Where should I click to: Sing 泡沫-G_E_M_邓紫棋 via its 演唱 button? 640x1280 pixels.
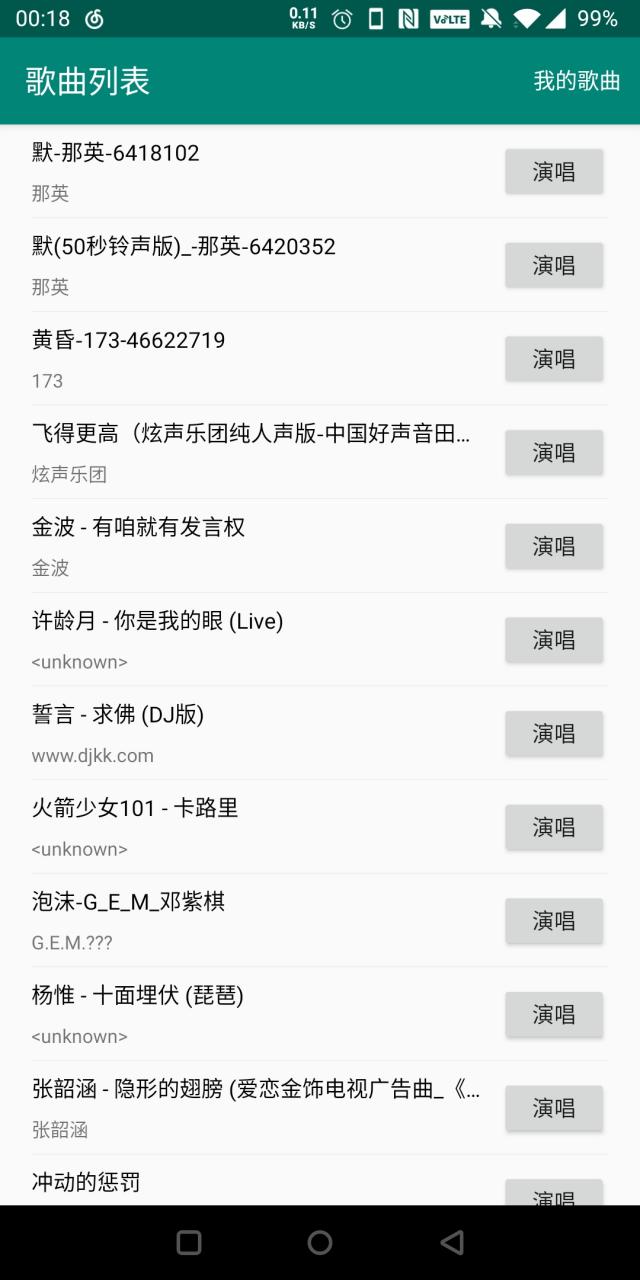554,921
